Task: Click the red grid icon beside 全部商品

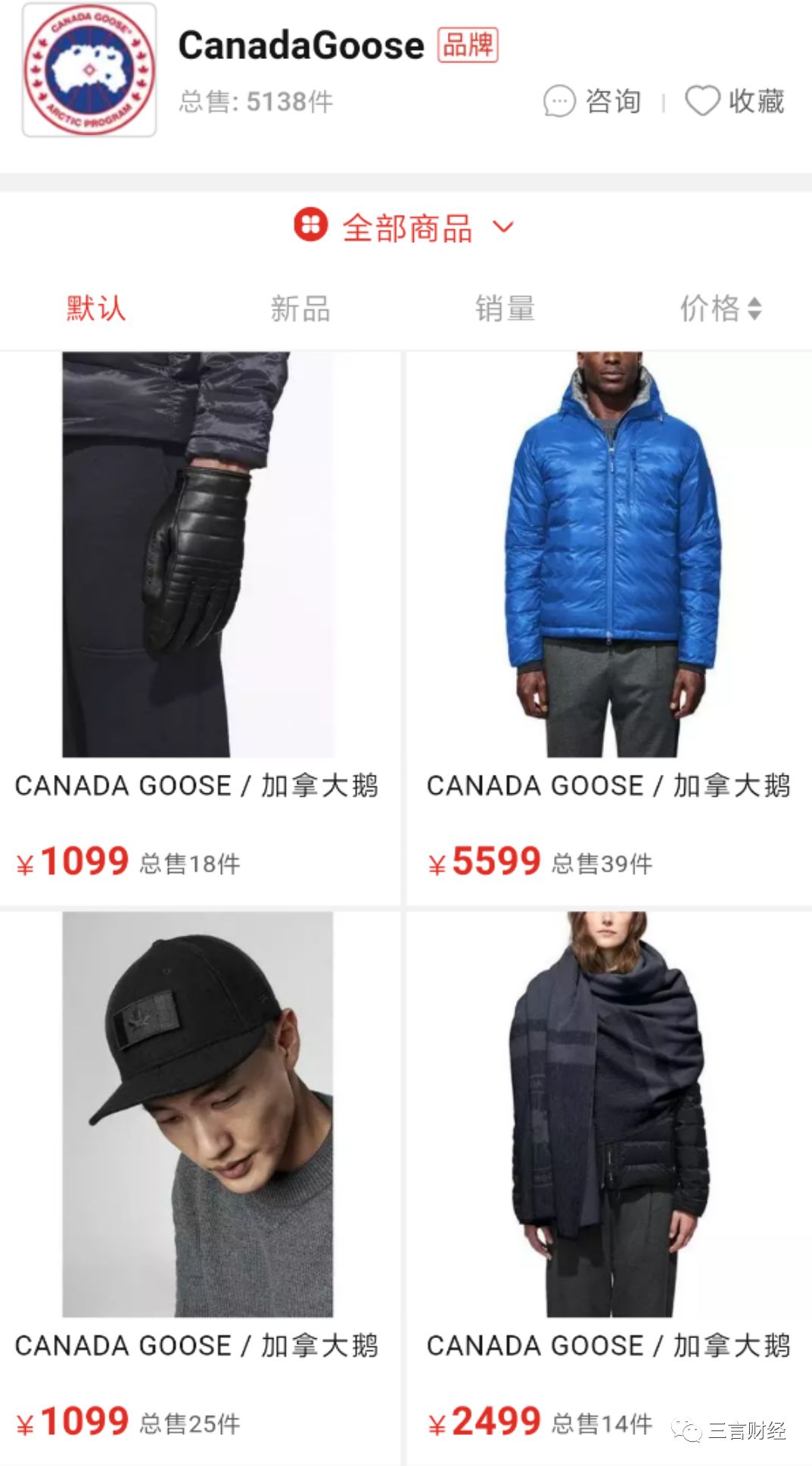Action: (x=310, y=226)
